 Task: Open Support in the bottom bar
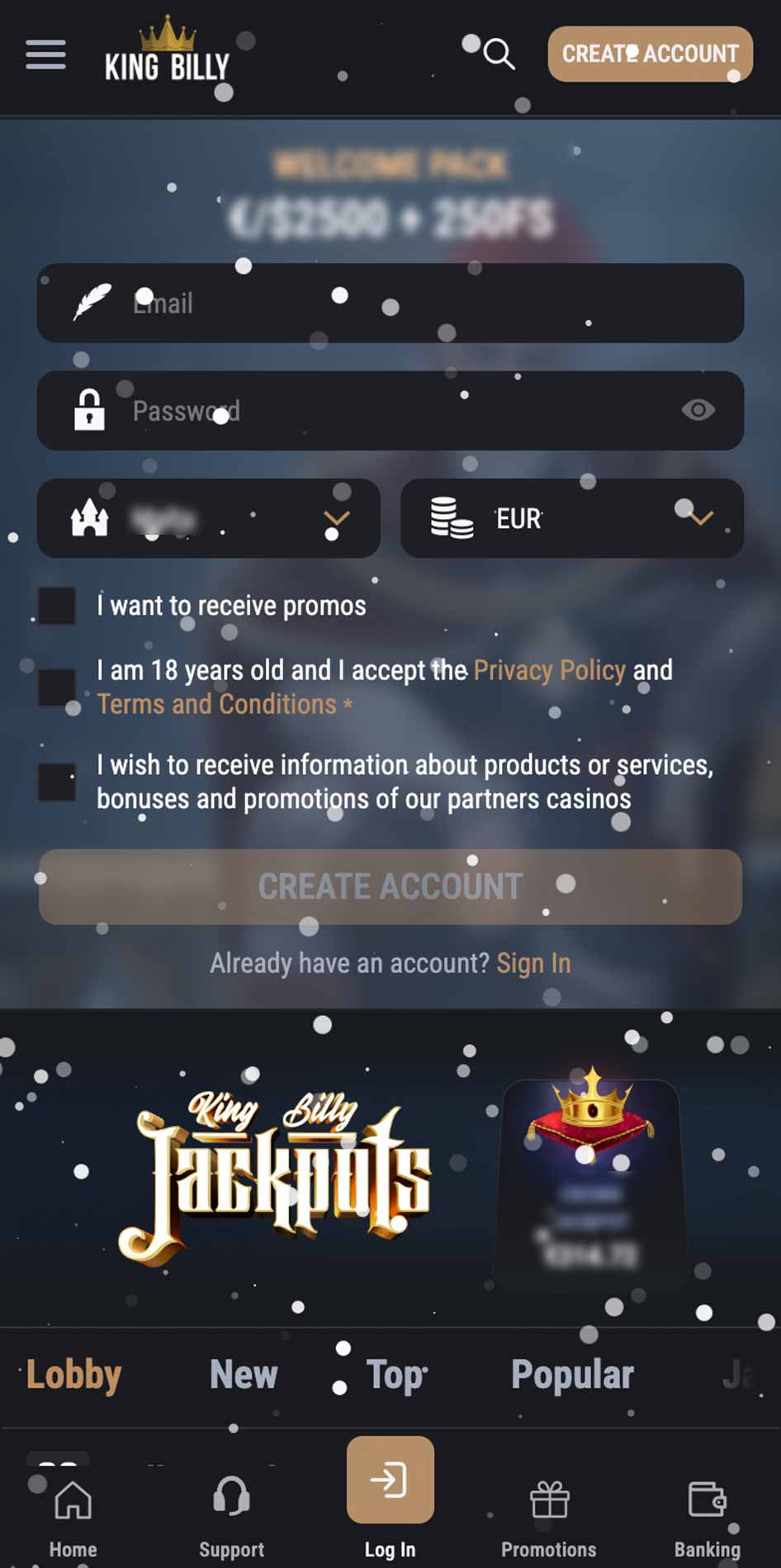pos(231,1514)
